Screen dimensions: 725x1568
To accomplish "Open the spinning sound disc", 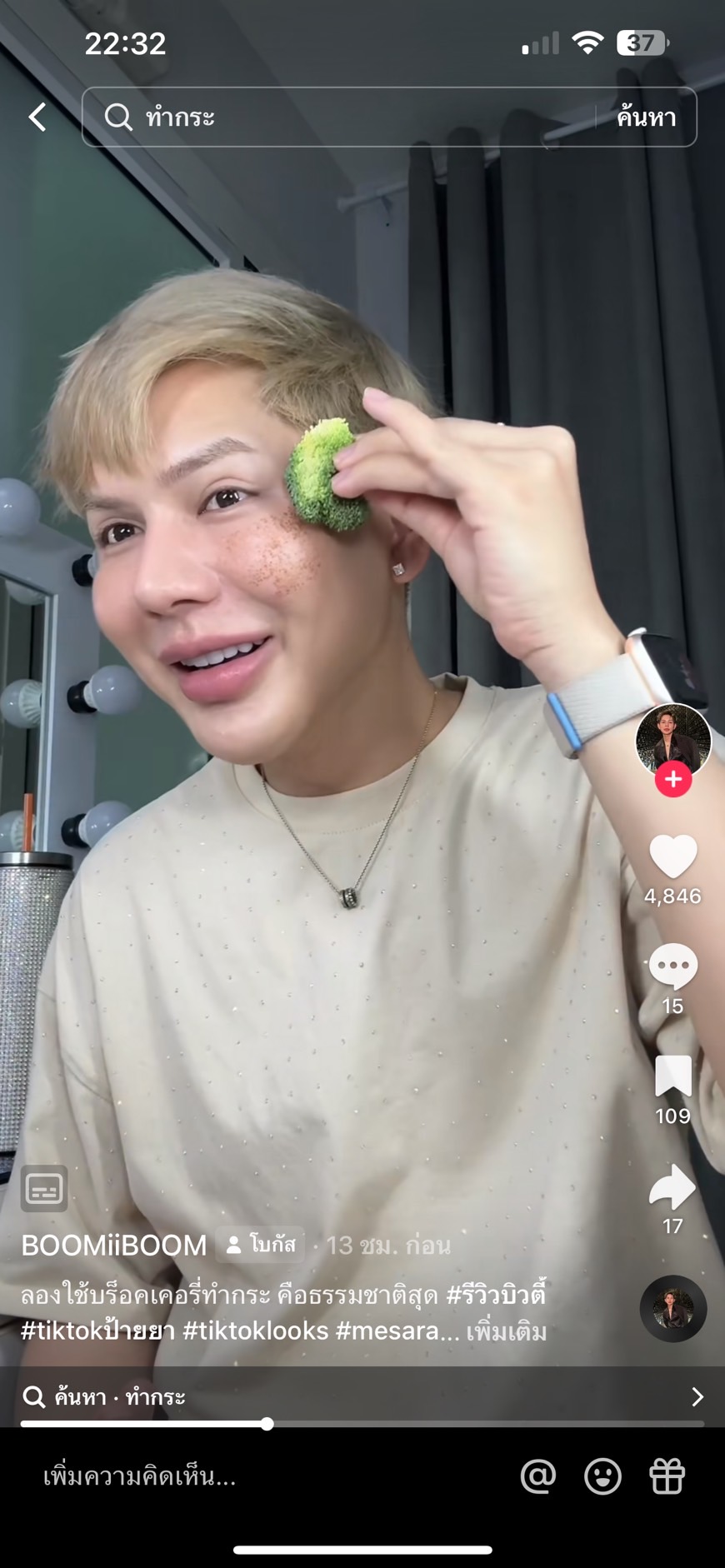I will 673,1308.
